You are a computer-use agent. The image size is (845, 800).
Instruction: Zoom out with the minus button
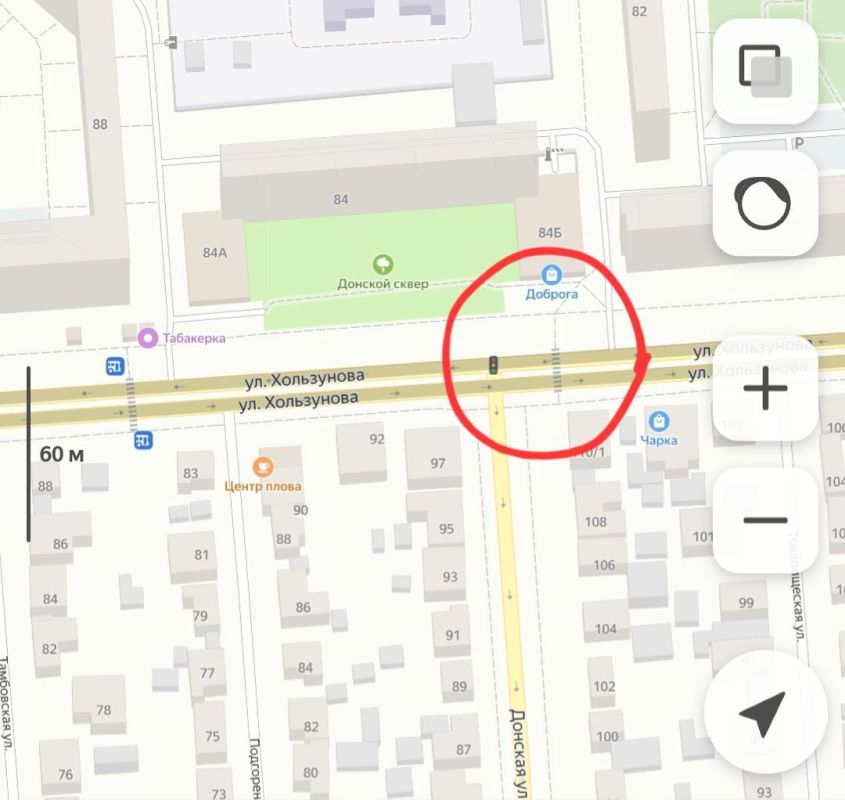point(765,520)
